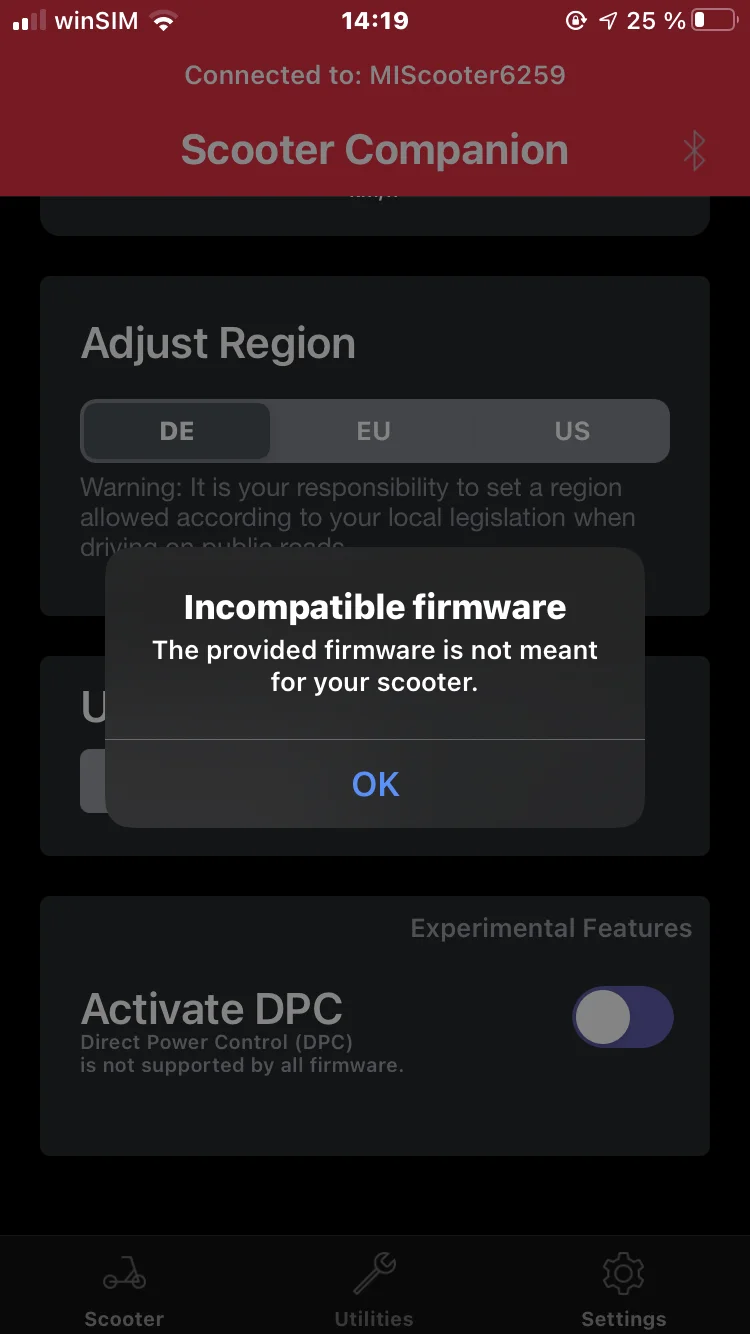Select the DE region segment

[176, 431]
